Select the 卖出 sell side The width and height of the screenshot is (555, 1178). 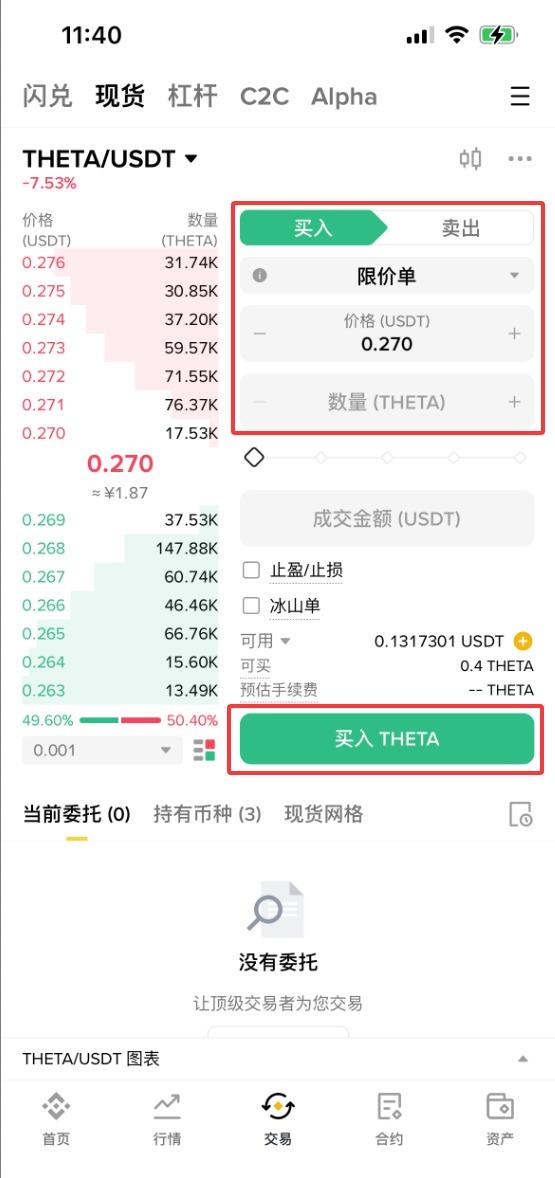click(x=460, y=228)
